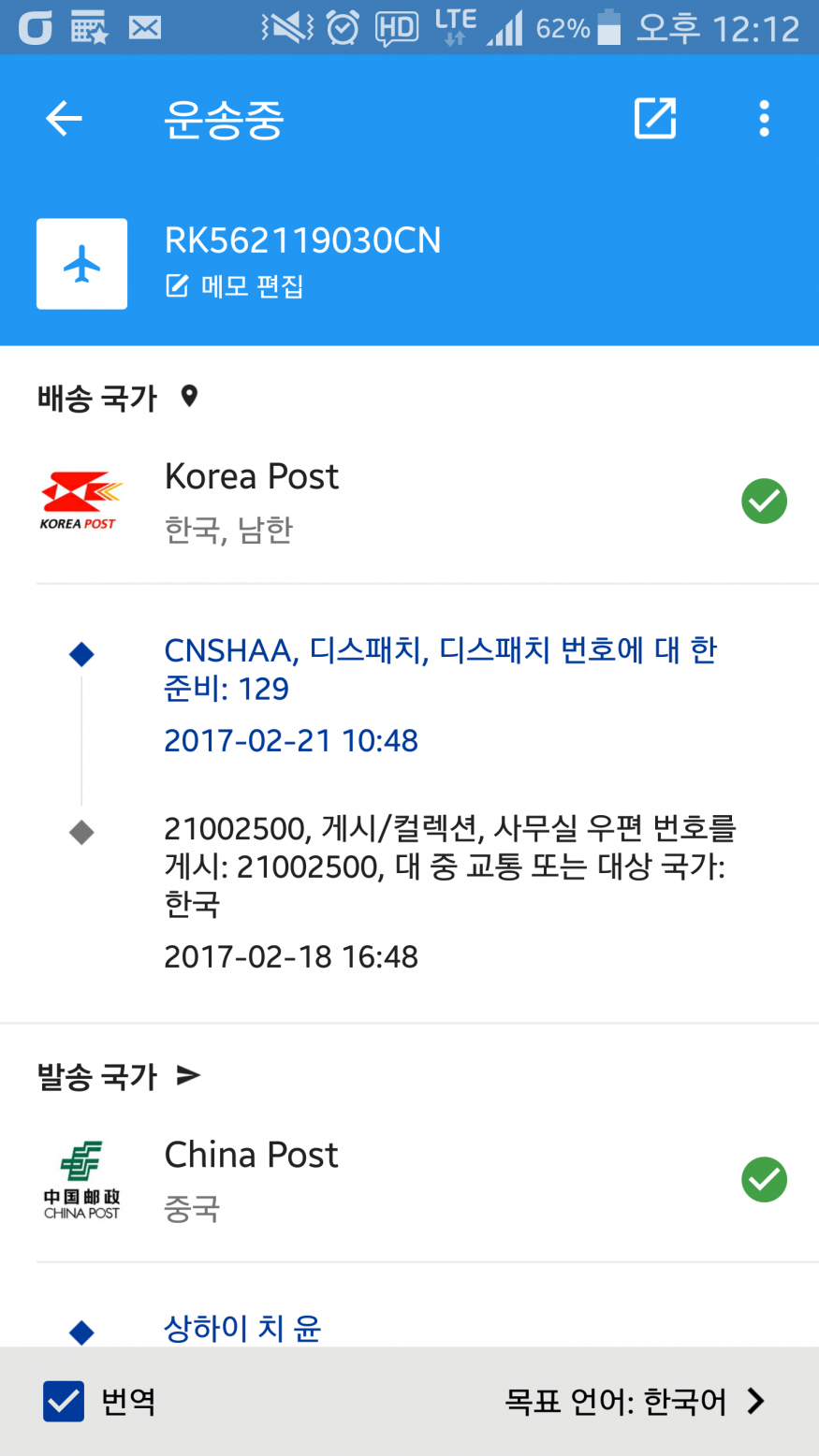Tap 메모 편집 to edit the memo
819x1456 pixels.
tap(235, 286)
